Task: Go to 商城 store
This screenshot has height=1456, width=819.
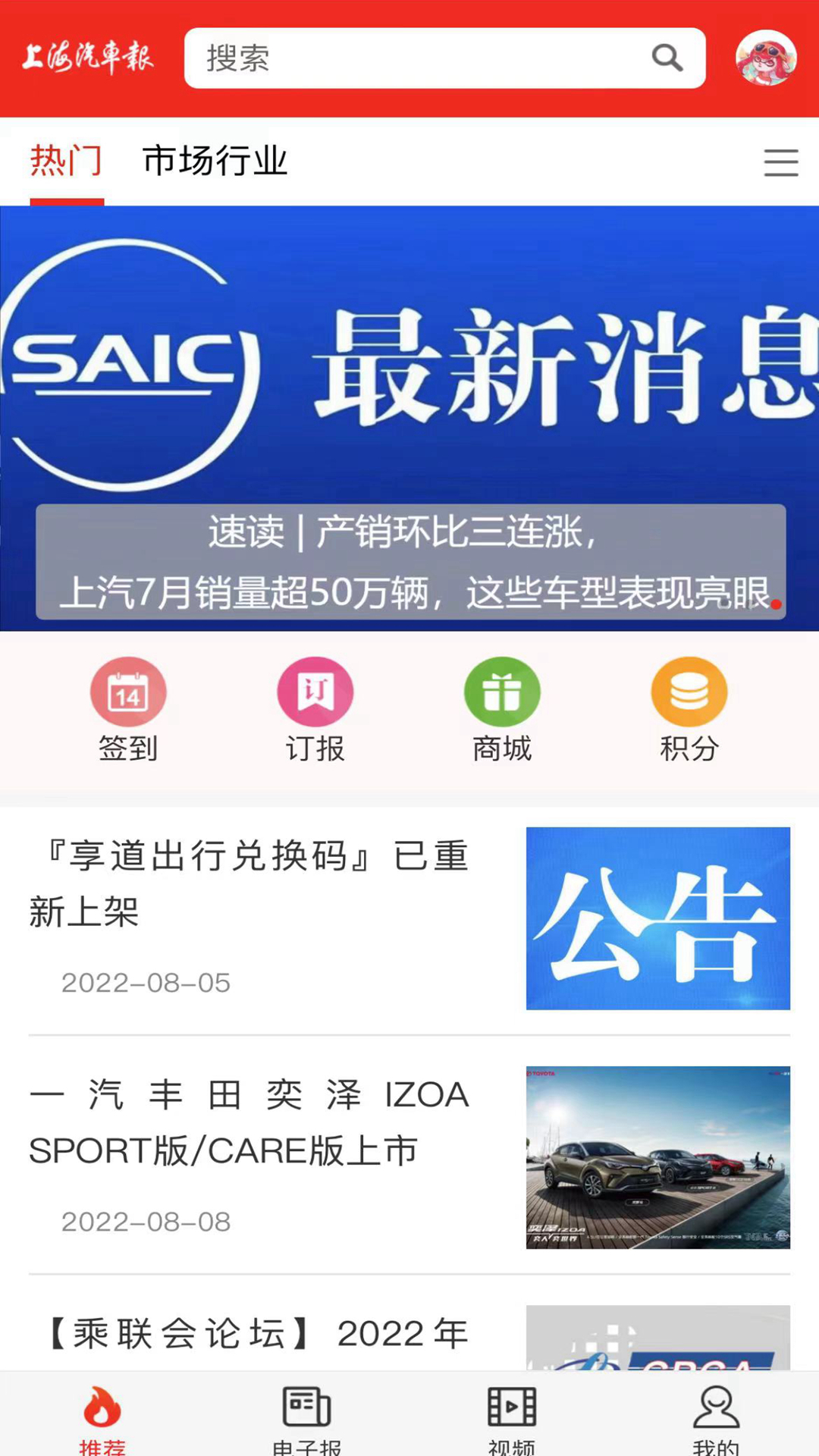Action: (x=502, y=709)
